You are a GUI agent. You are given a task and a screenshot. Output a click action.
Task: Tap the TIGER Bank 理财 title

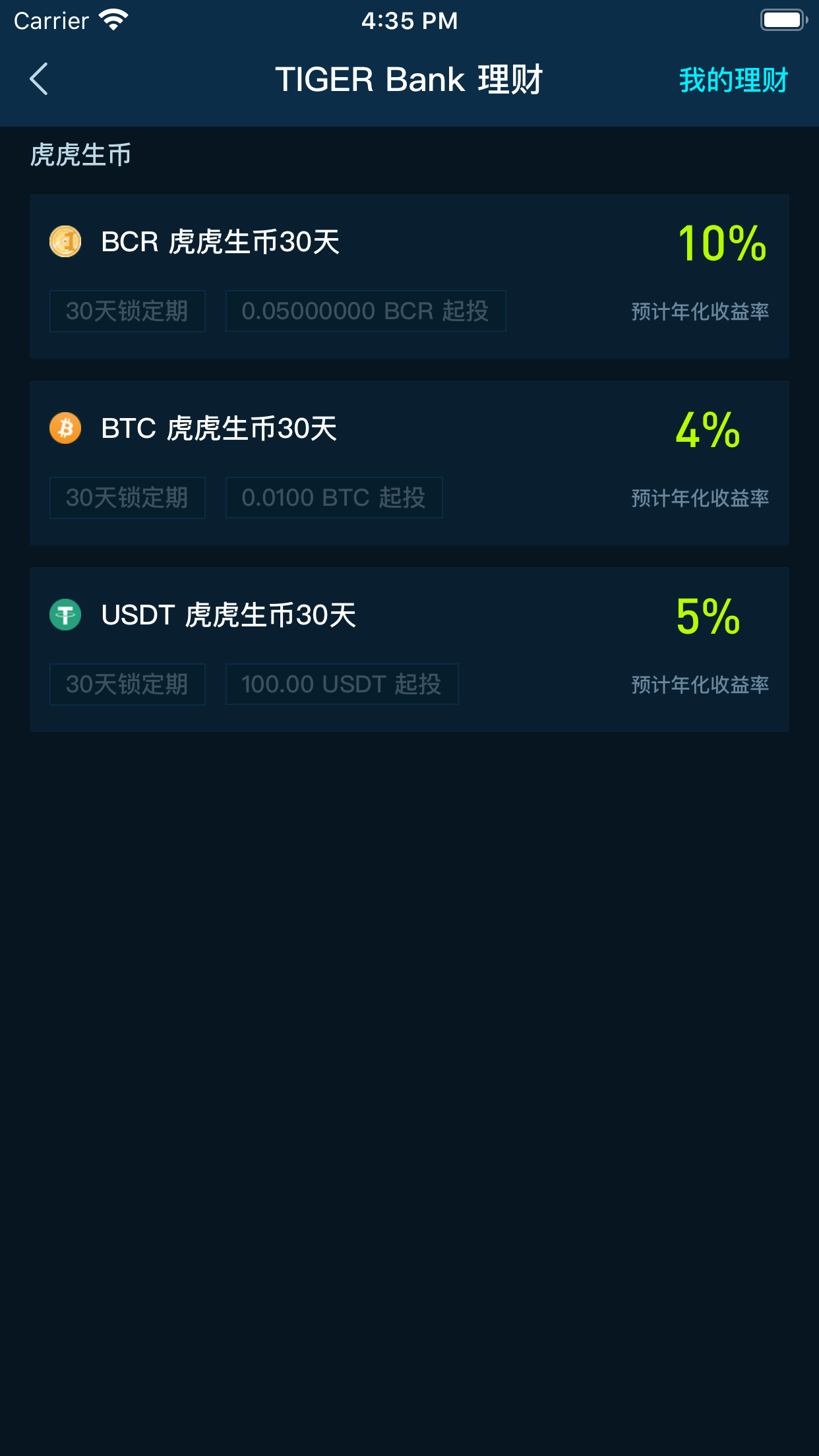pyautogui.click(x=409, y=78)
